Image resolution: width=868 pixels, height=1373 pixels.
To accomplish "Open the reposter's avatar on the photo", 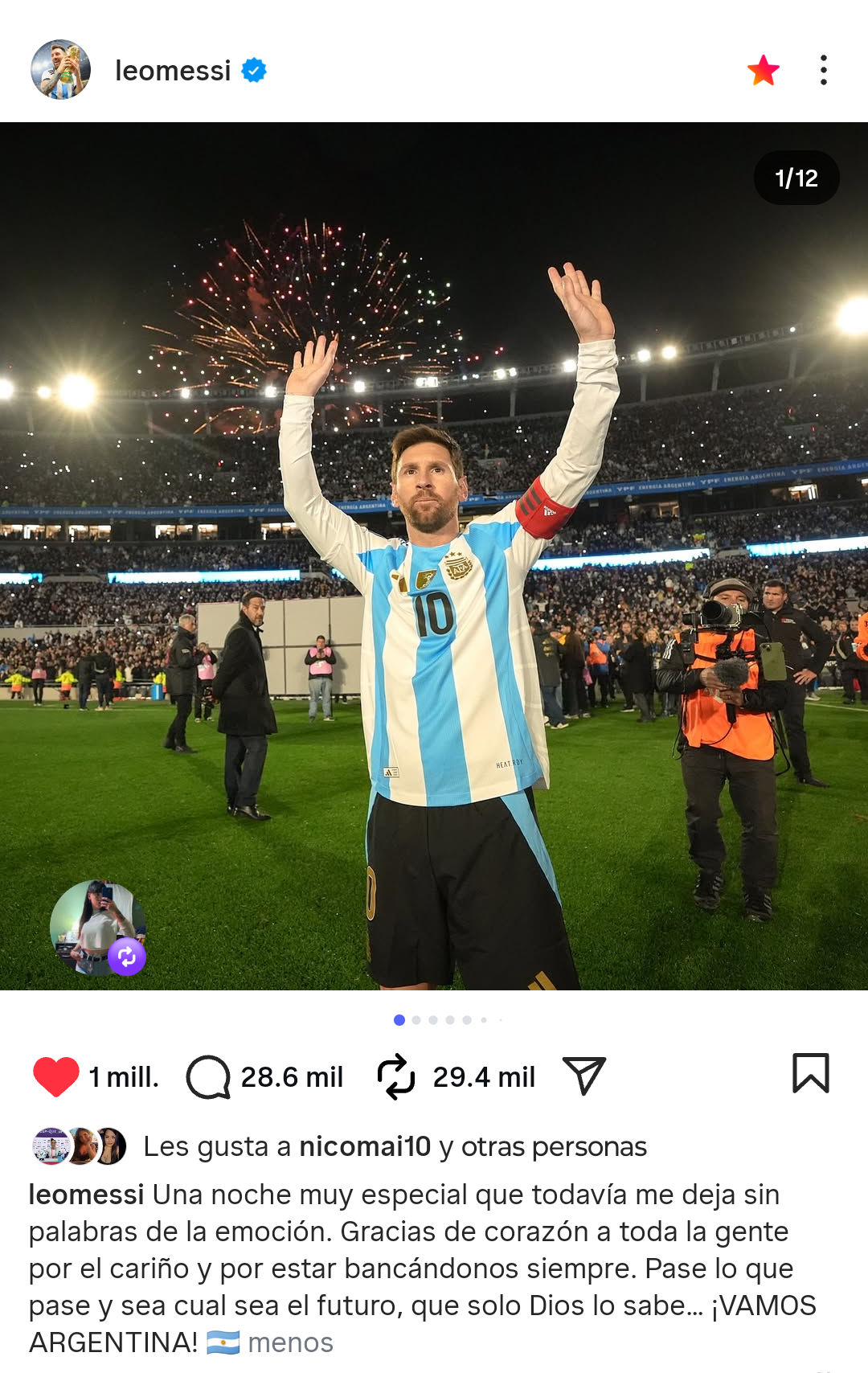I will click(98, 928).
